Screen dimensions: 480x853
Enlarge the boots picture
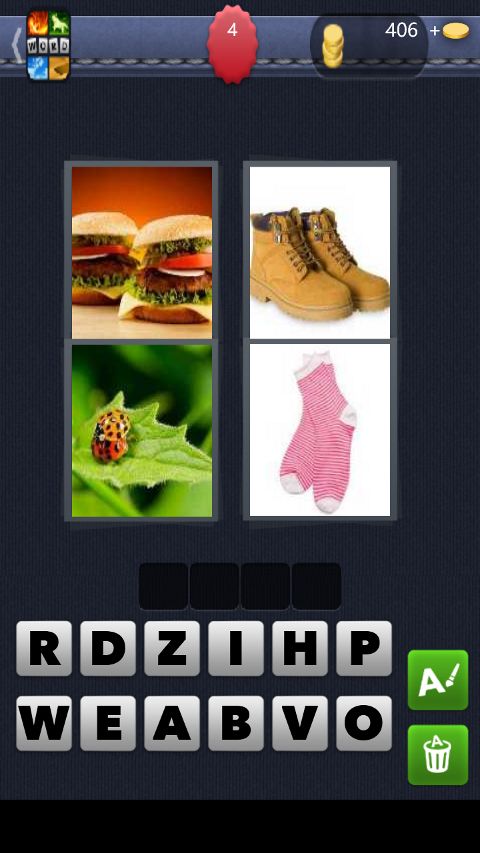[320, 252]
